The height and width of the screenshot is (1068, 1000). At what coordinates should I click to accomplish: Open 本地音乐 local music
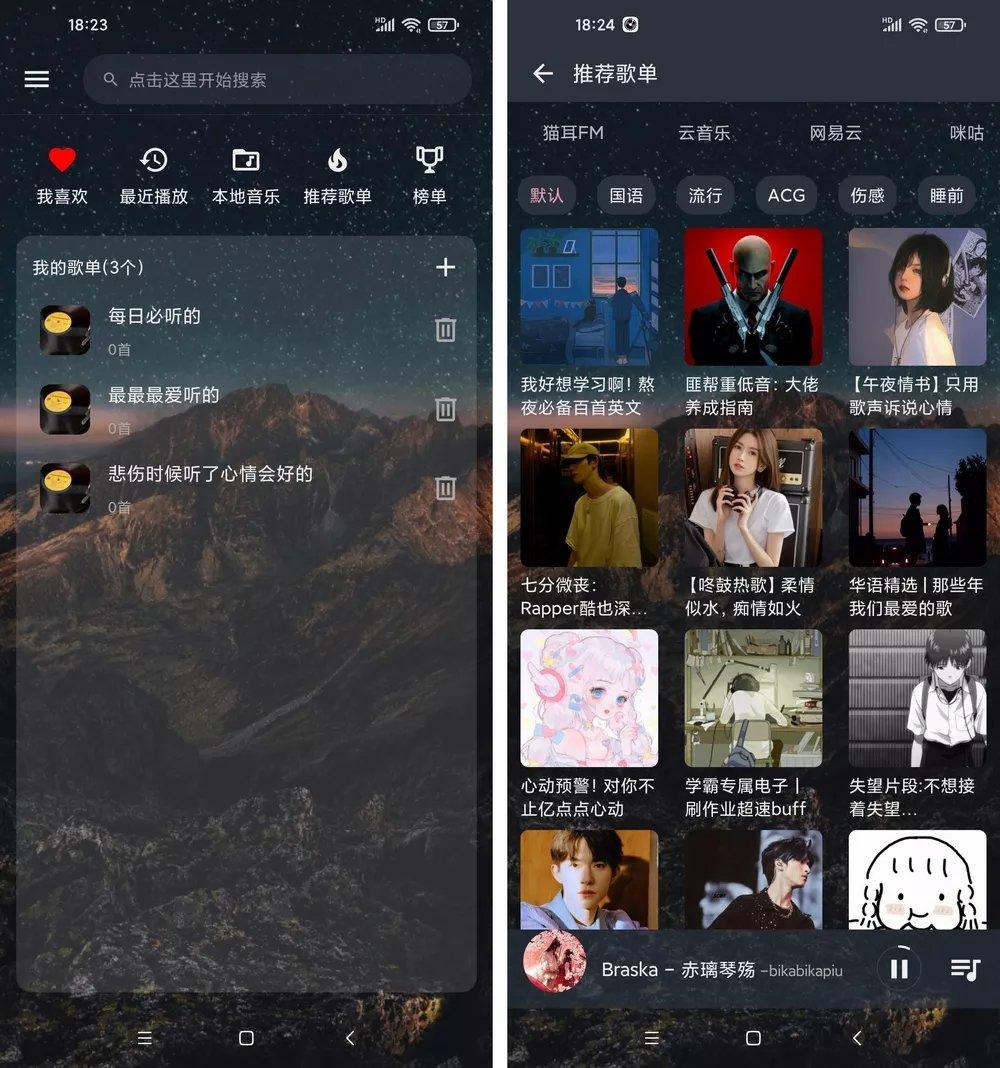(x=245, y=160)
